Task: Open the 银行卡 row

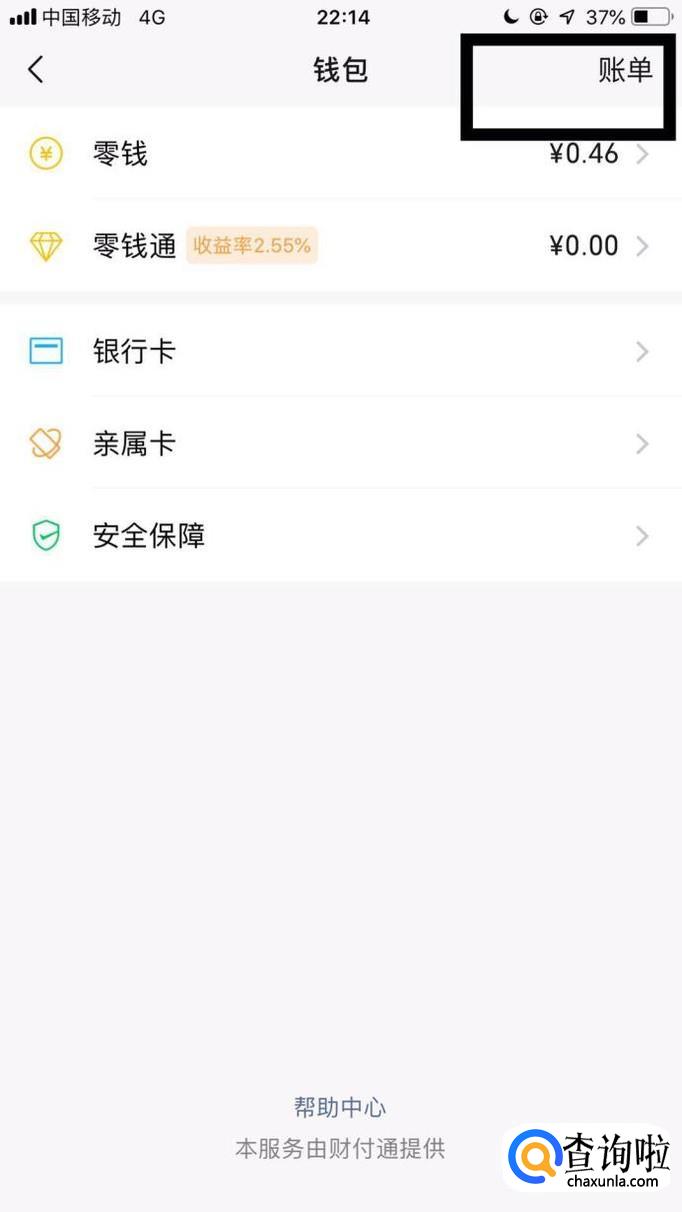Action: (x=340, y=352)
